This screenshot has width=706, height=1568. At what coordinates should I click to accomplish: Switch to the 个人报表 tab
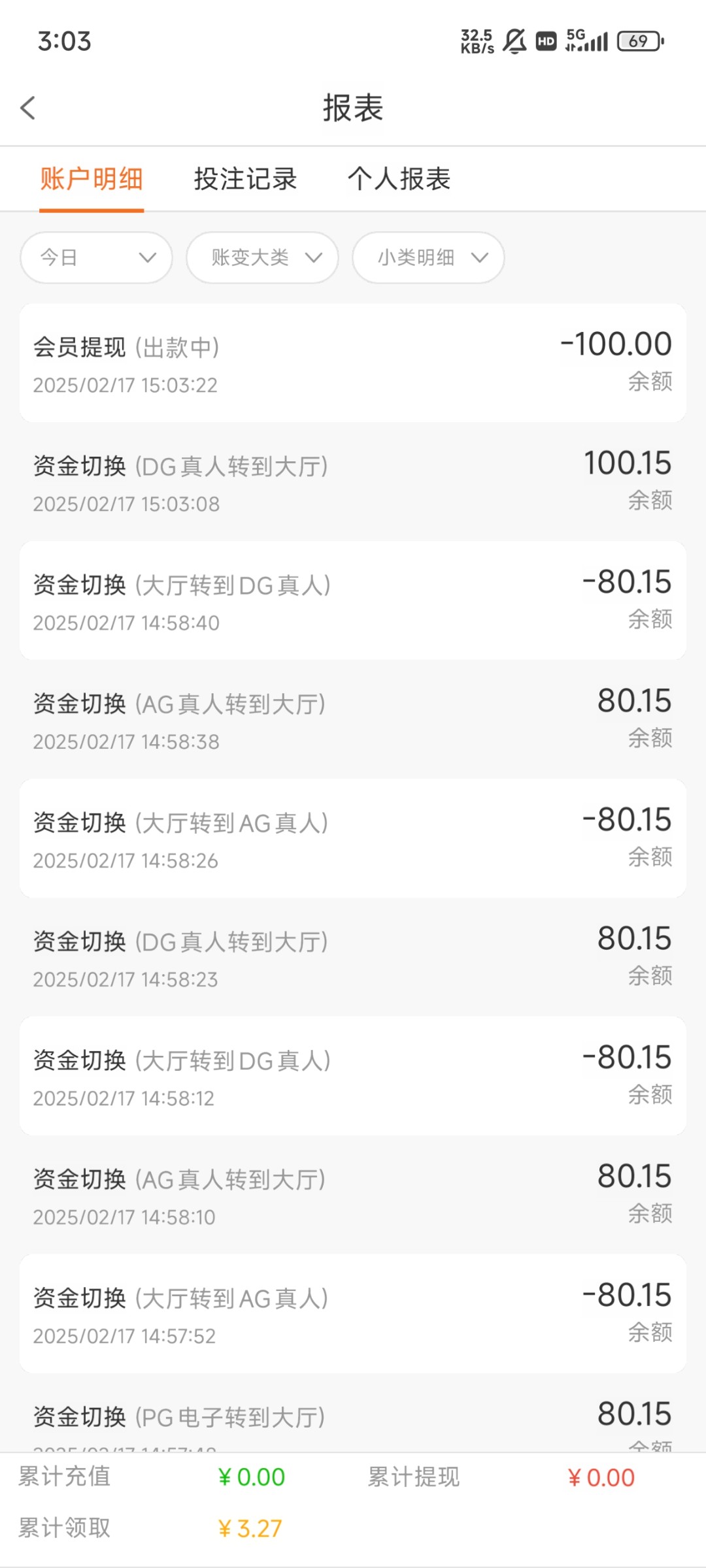click(x=399, y=178)
